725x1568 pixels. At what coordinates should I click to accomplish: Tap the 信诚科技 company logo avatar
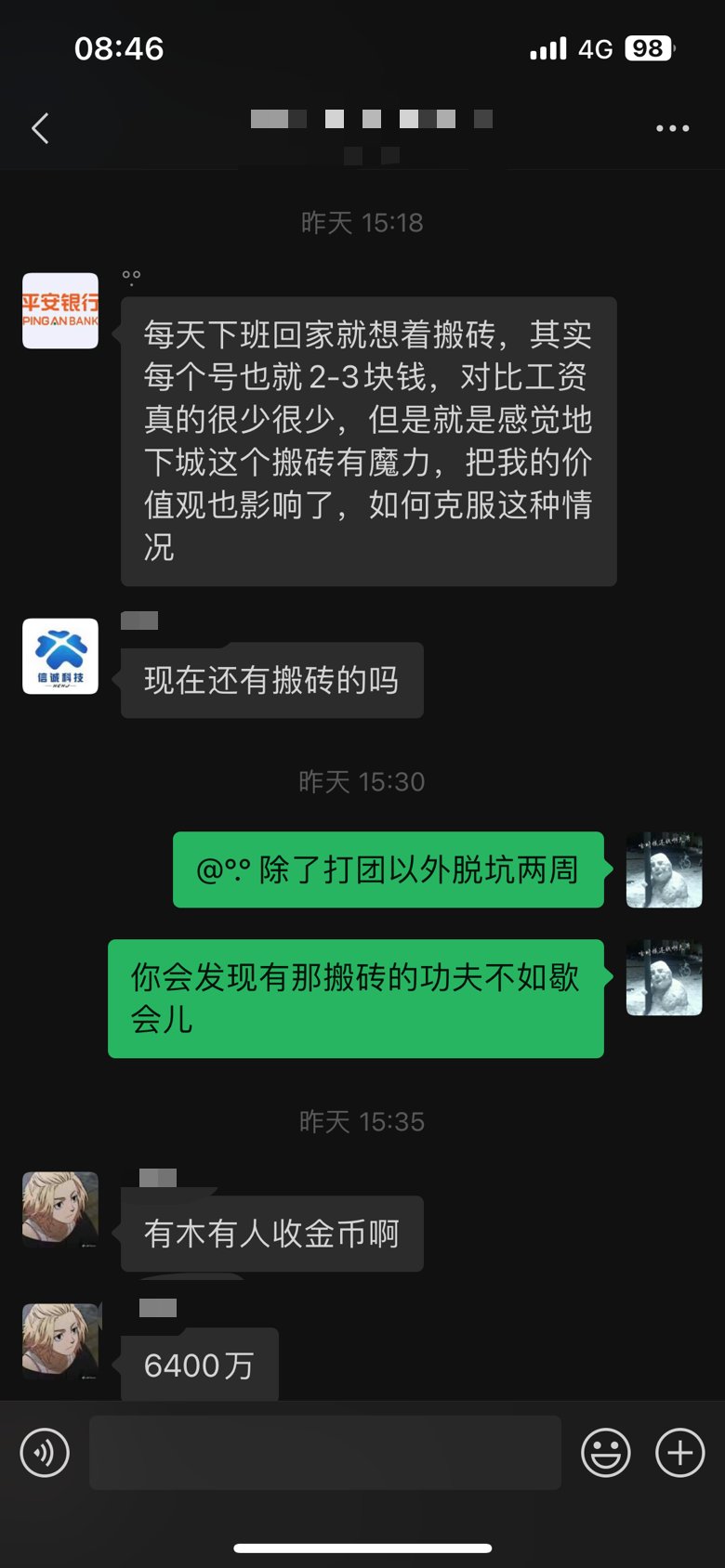tap(59, 655)
